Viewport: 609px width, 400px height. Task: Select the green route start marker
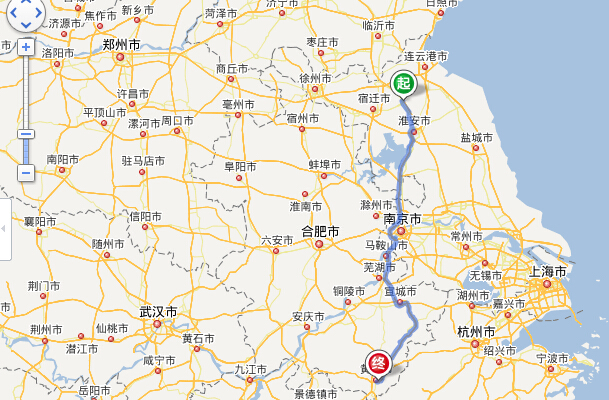tap(402, 84)
